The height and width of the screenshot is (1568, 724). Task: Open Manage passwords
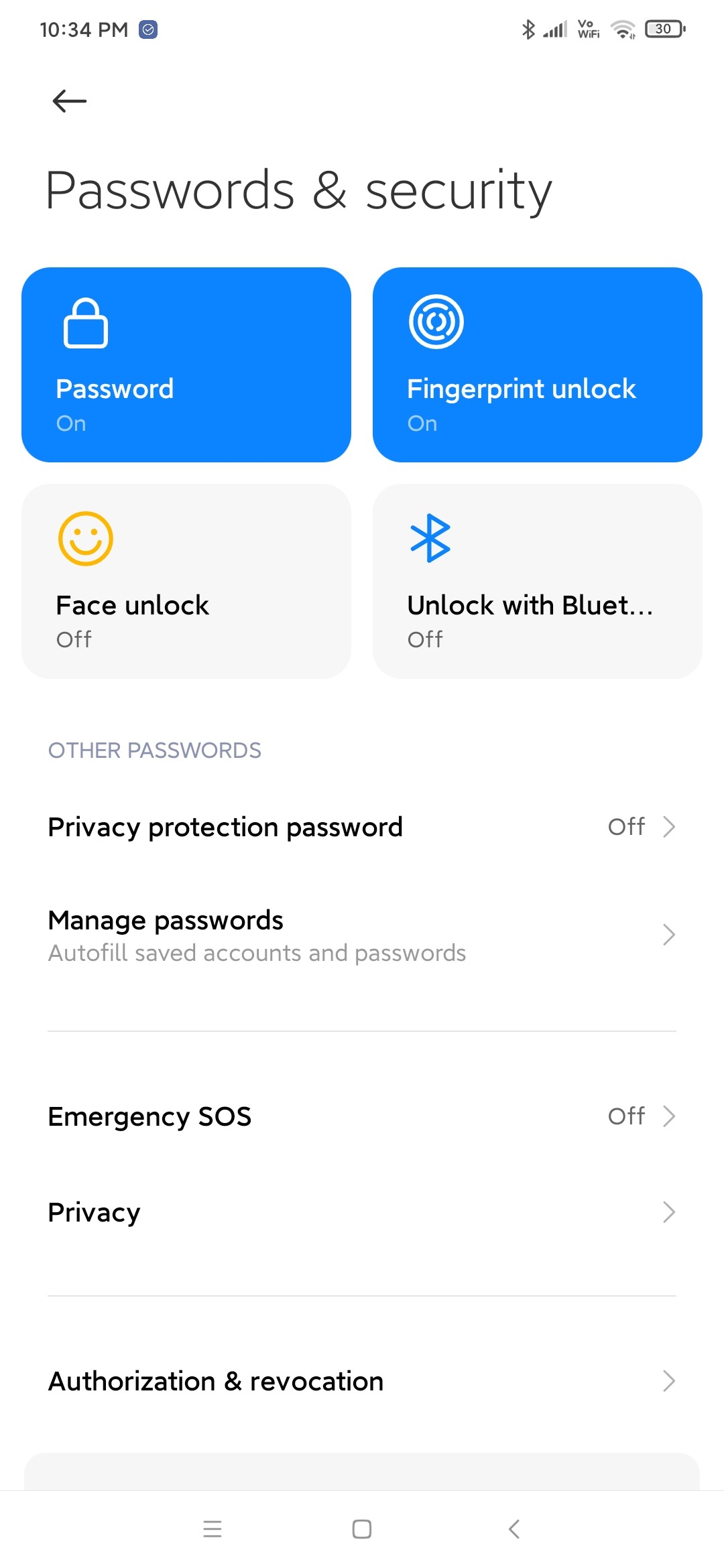[362, 935]
